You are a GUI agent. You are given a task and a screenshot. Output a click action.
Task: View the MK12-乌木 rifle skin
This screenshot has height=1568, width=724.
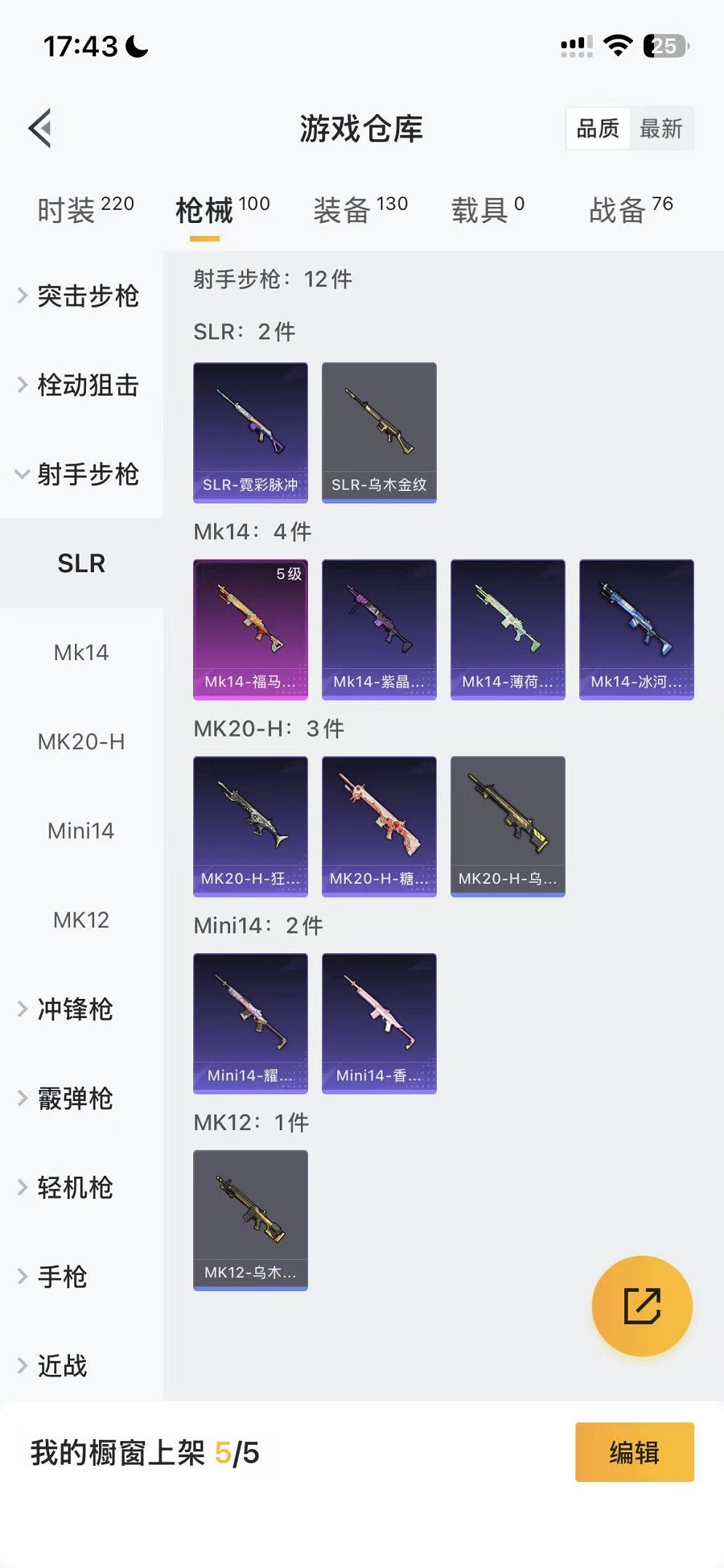click(x=251, y=1220)
